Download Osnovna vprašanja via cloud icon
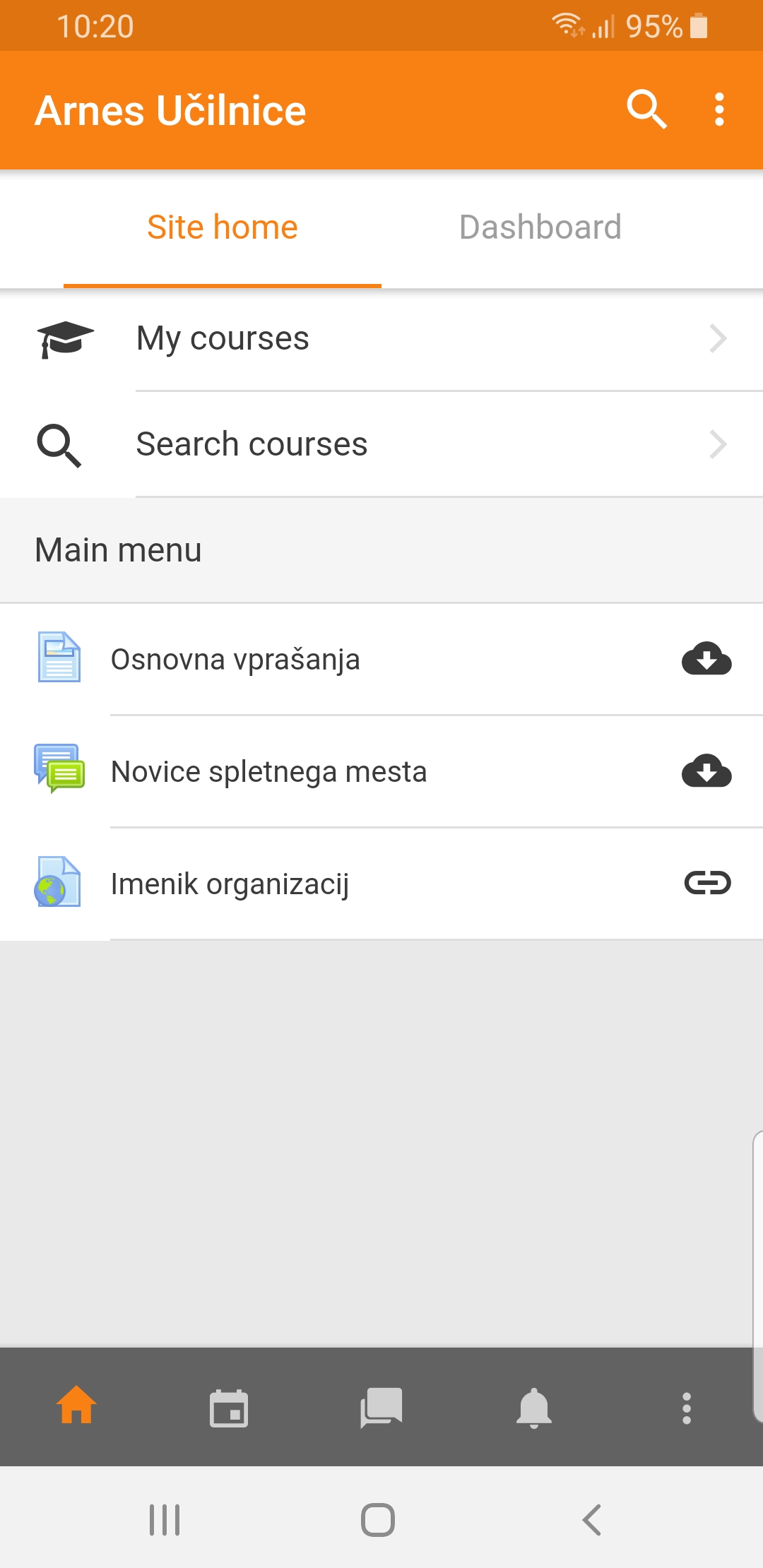Screen dimensions: 763x1568 706,659
